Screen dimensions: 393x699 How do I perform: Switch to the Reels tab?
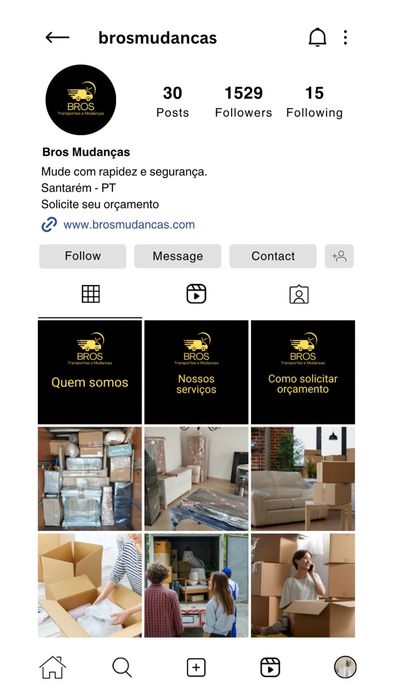pyautogui.click(x=196, y=294)
